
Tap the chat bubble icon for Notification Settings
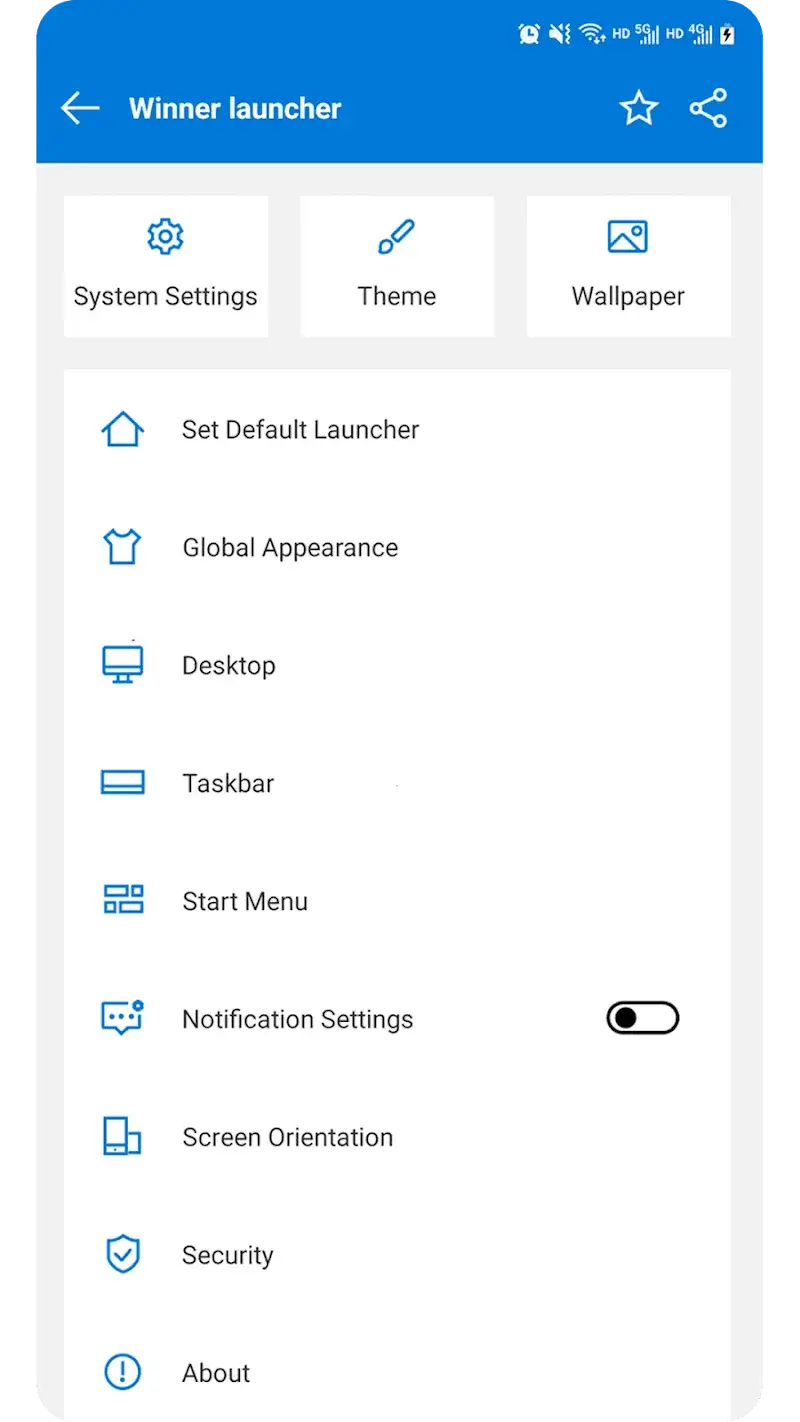122,1017
